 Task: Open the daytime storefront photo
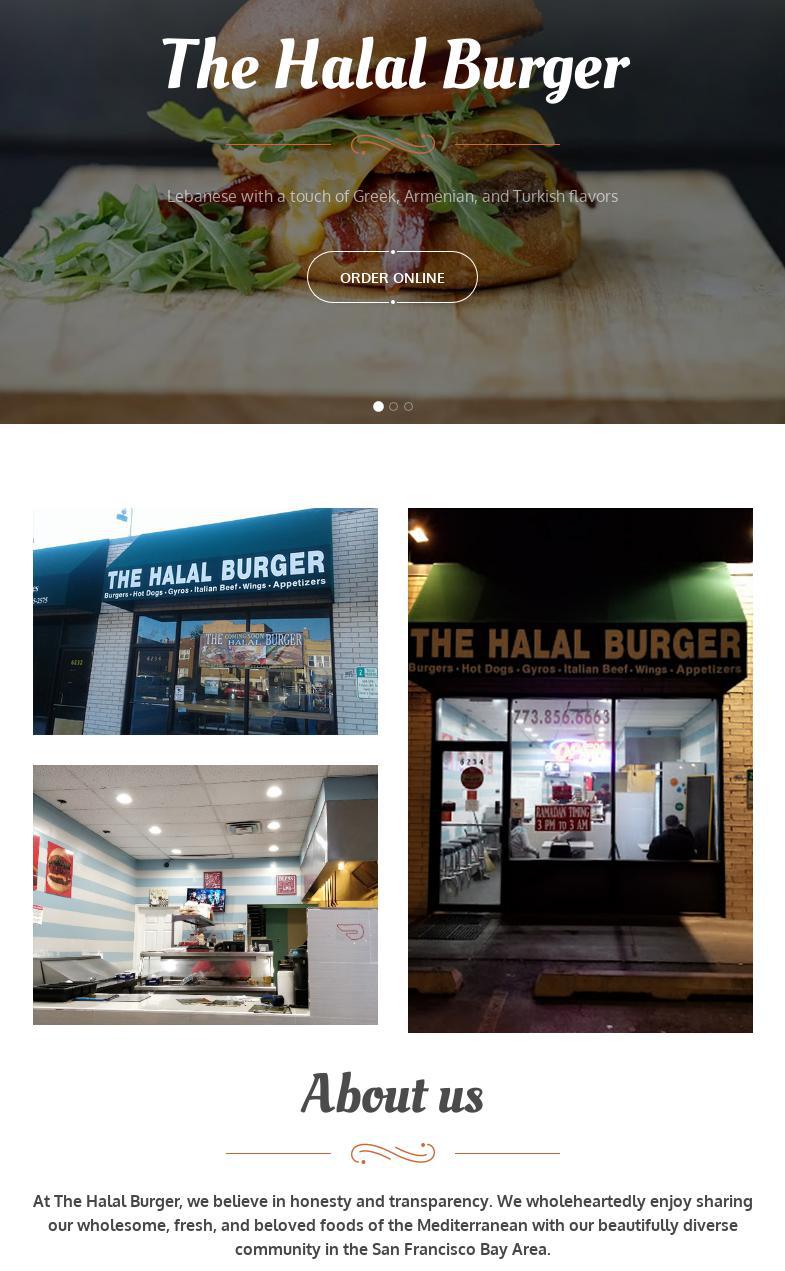pyautogui.click(x=205, y=621)
